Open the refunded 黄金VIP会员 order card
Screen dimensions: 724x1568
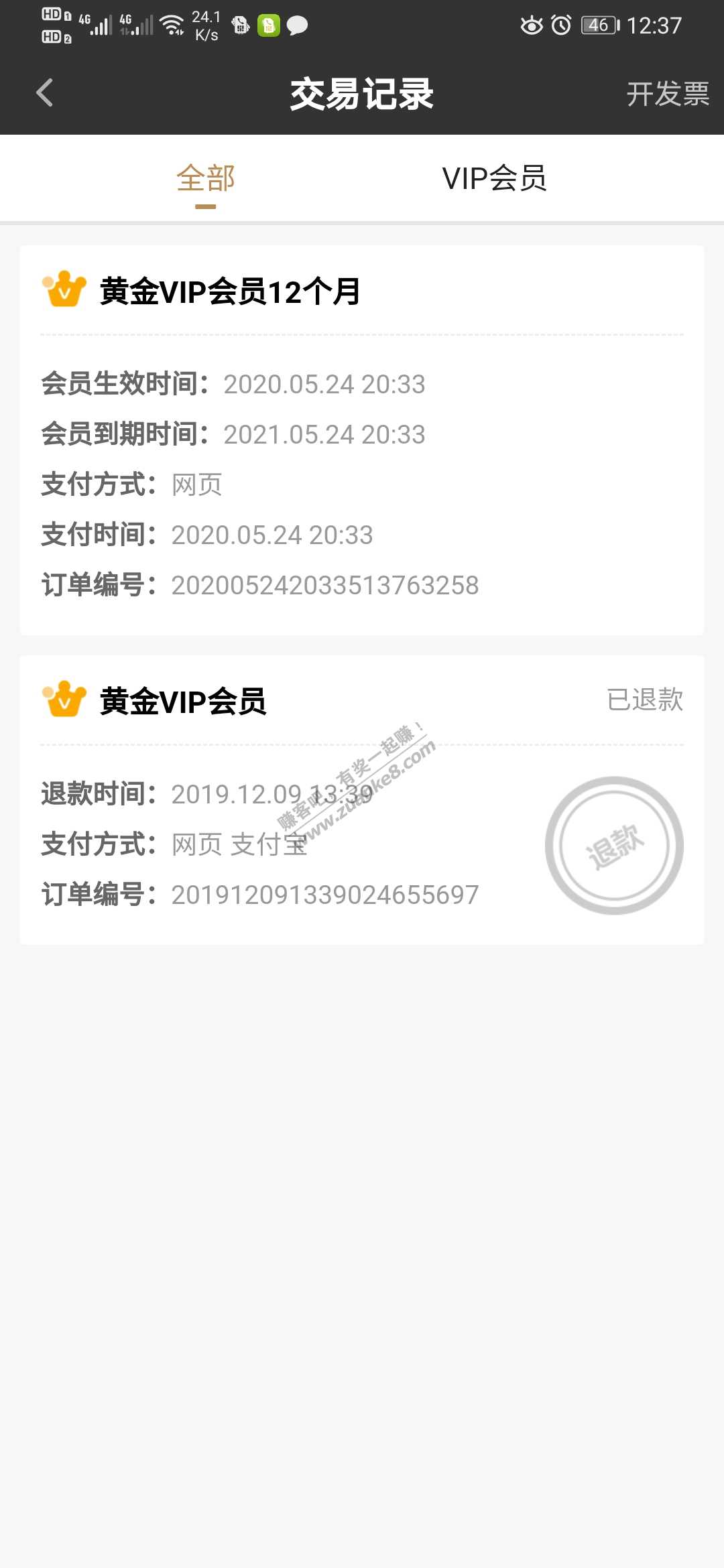[362, 800]
